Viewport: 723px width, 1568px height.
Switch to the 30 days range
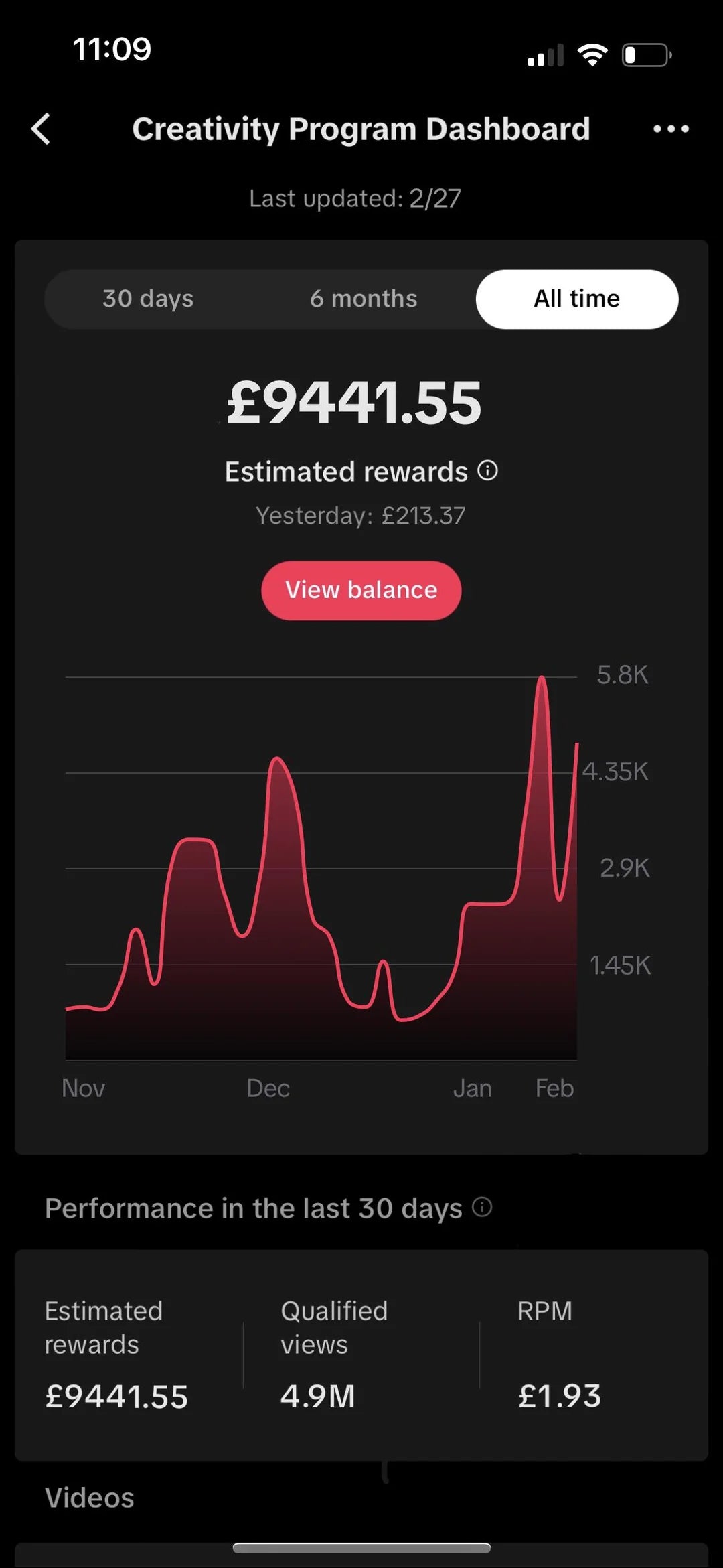pyautogui.click(x=148, y=299)
